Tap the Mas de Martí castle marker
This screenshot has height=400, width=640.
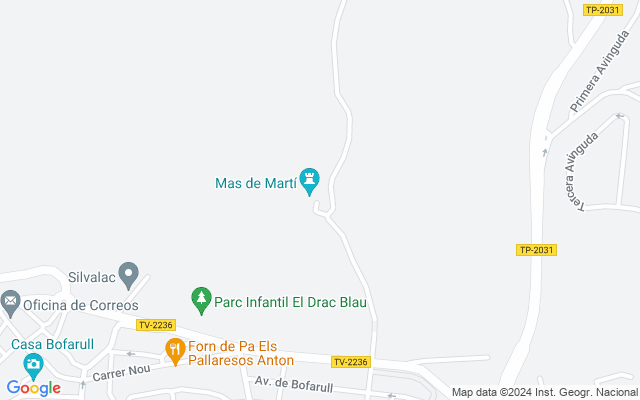[x=309, y=182]
